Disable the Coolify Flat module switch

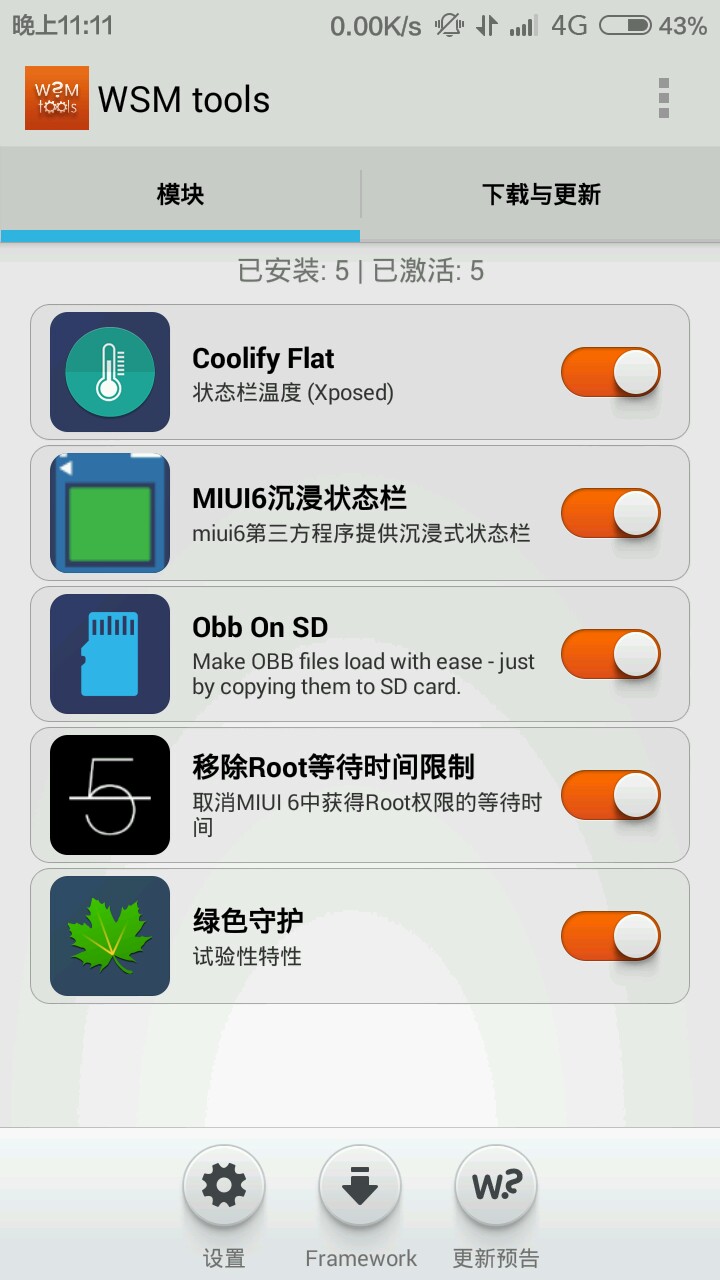610,372
